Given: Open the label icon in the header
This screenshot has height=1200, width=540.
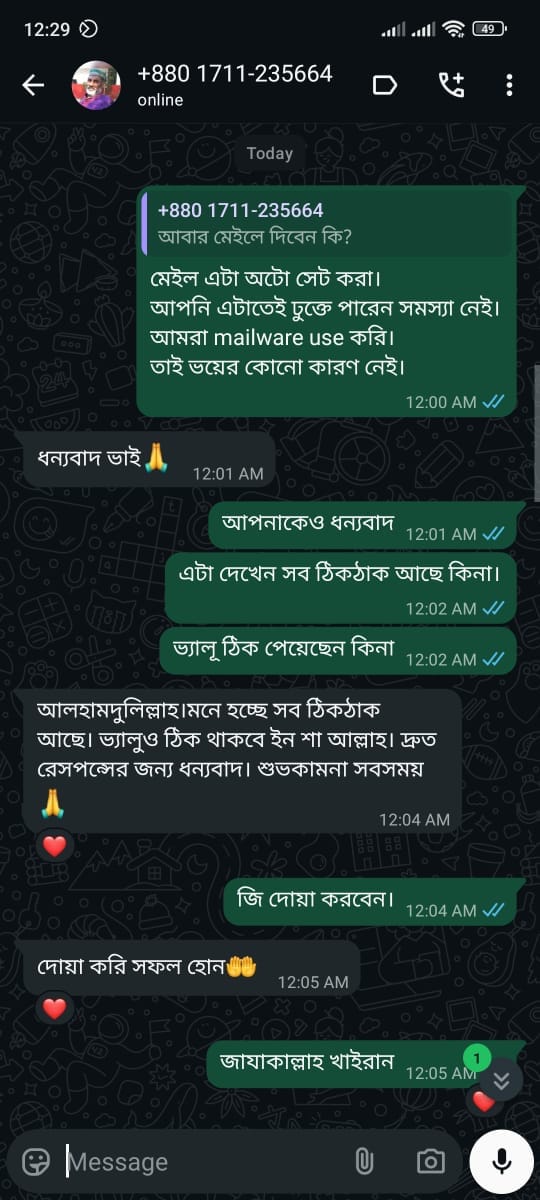Looking at the screenshot, I should pos(385,85).
